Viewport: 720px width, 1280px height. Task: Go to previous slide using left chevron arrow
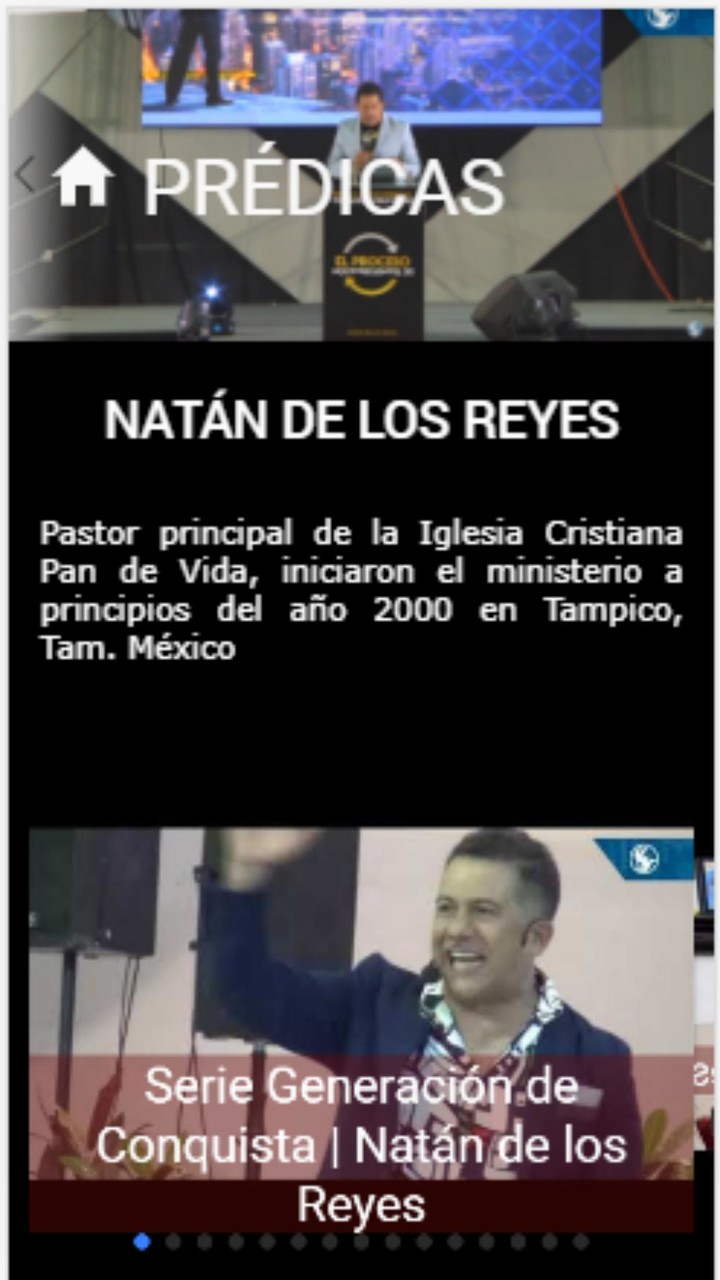coord(22,173)
